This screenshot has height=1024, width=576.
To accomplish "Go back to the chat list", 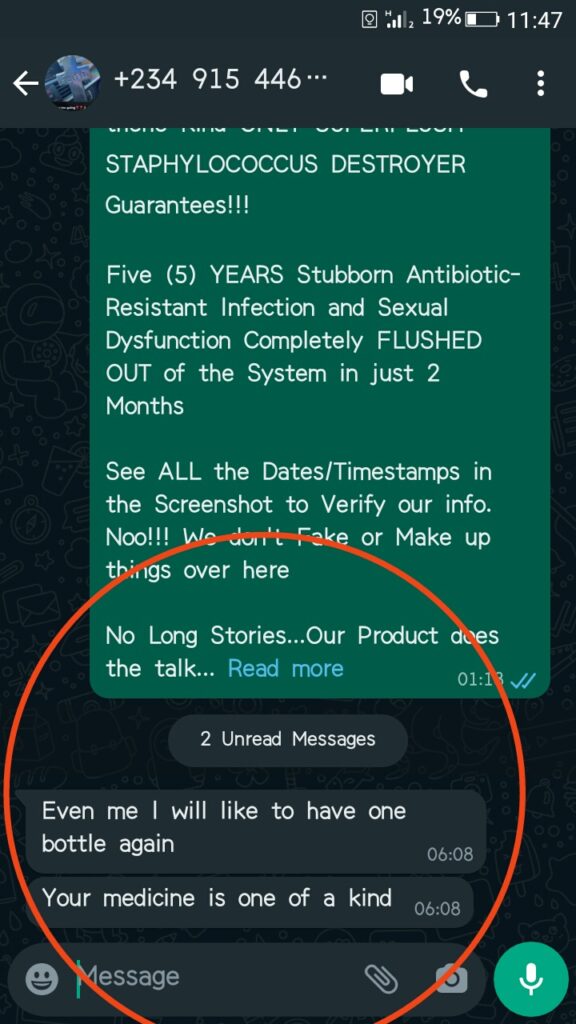I will coord(25,84).
